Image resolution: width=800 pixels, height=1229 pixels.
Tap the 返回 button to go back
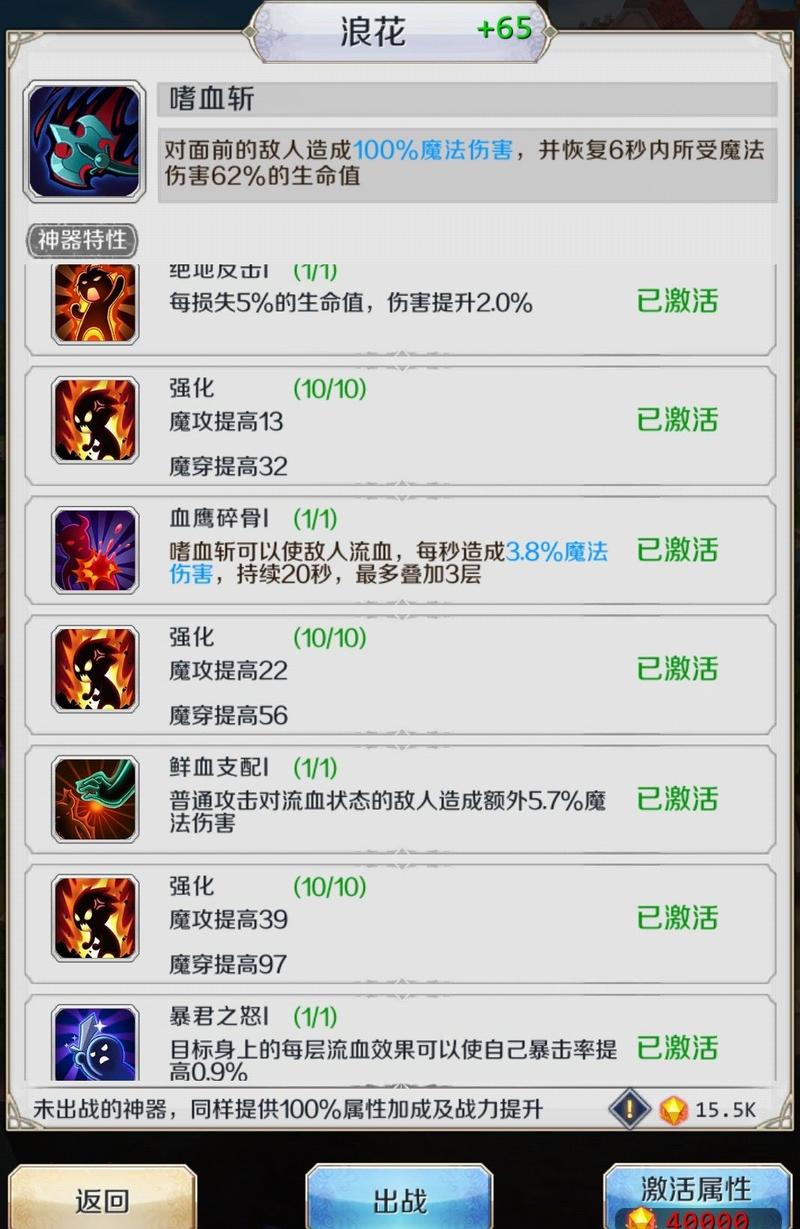102,1199
